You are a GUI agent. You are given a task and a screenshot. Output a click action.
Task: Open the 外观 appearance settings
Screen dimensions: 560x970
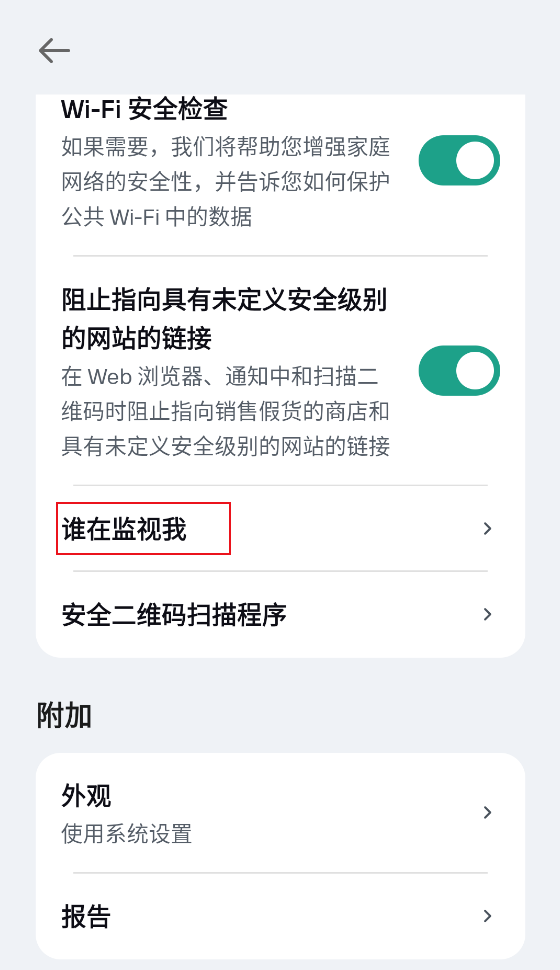pyautogui.click(x=280, y=813)
